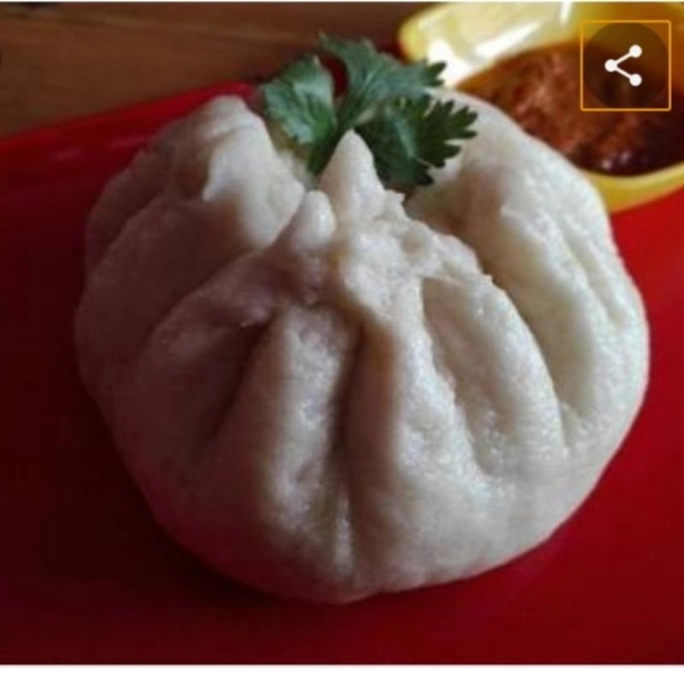Tap the share icon on the photo
This screenshot has height=700, width=684.
(x=625, y=65)
